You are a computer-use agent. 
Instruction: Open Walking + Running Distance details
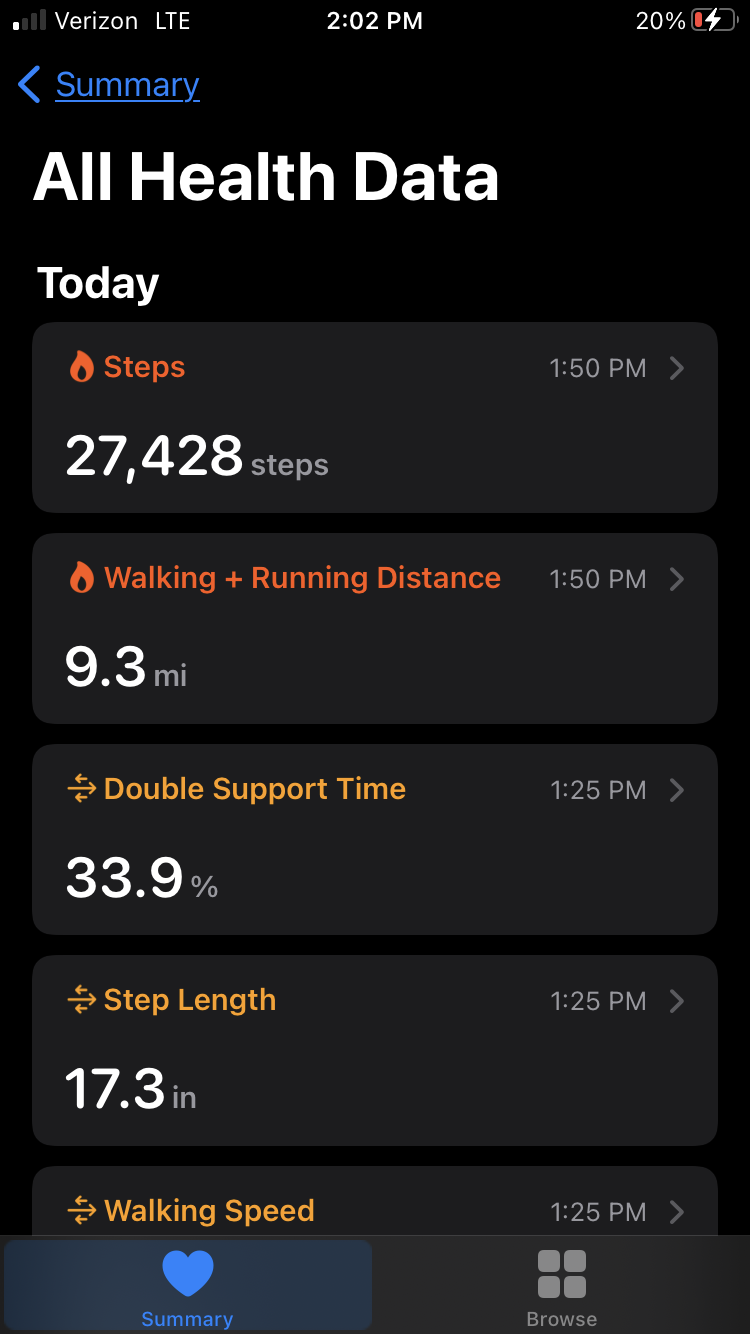click(x=374, y=628)
